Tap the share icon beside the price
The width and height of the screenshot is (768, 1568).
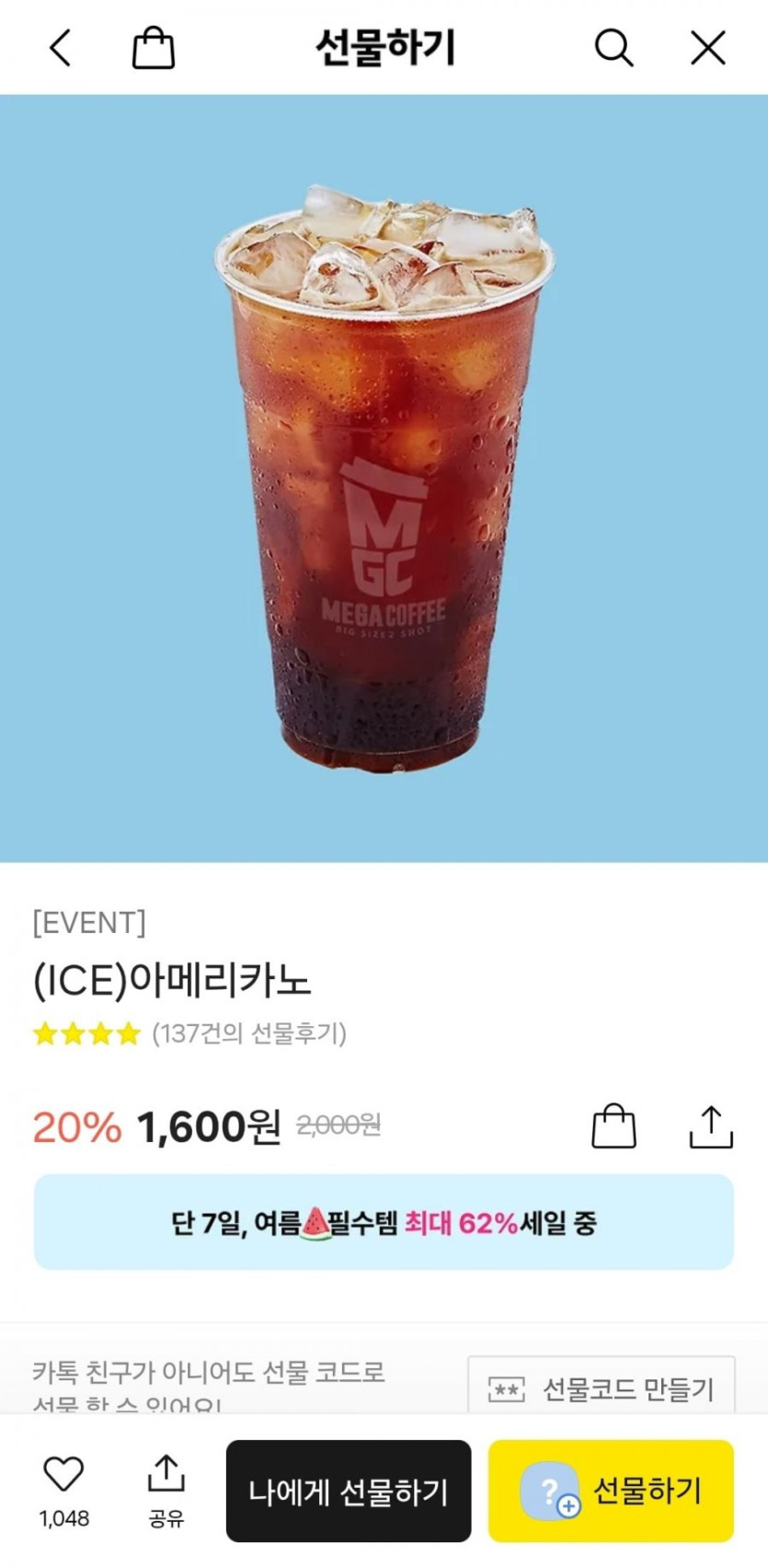[711, 1126]
